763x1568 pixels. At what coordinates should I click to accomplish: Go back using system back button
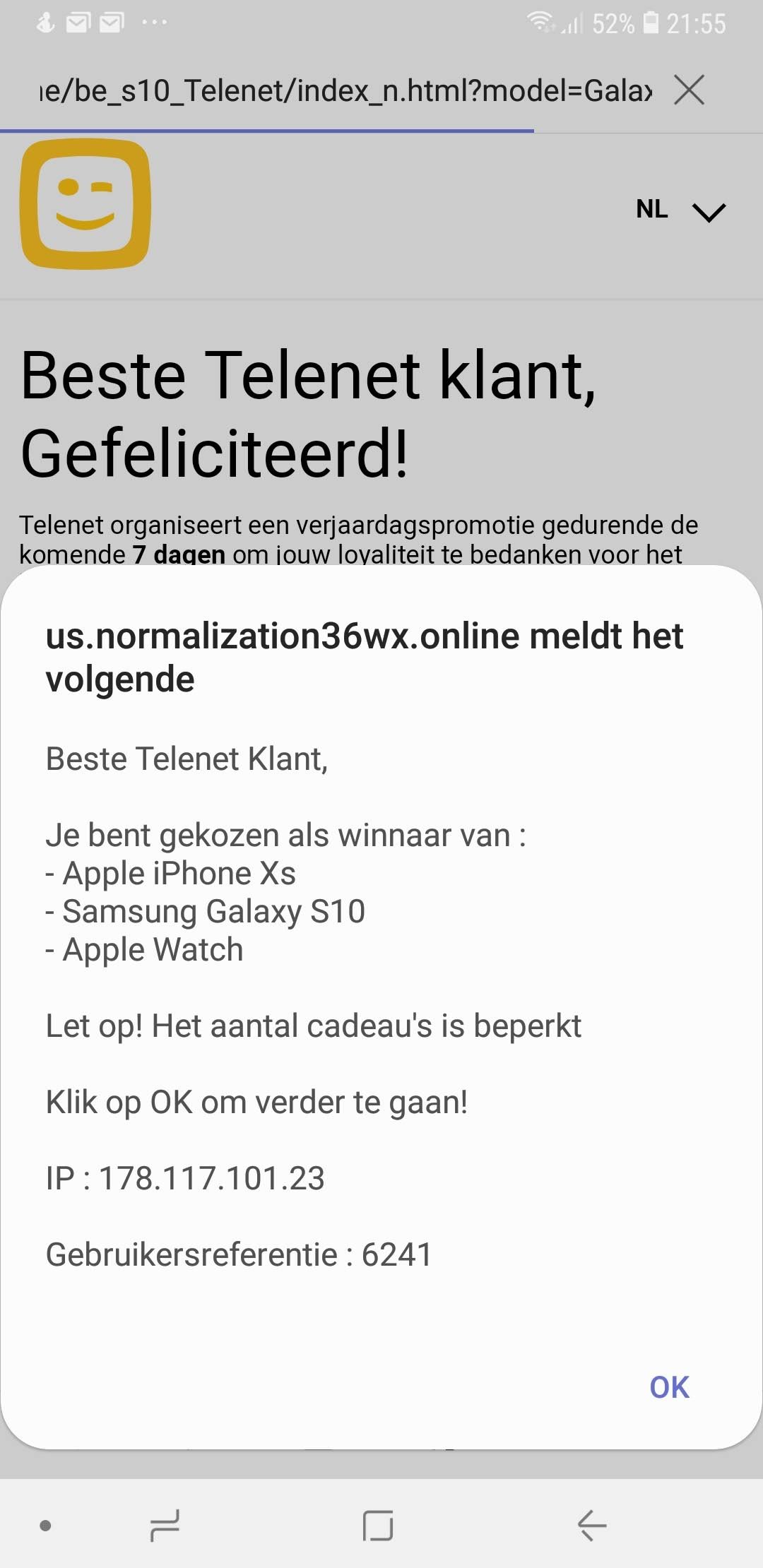[x=591, y=1525]
